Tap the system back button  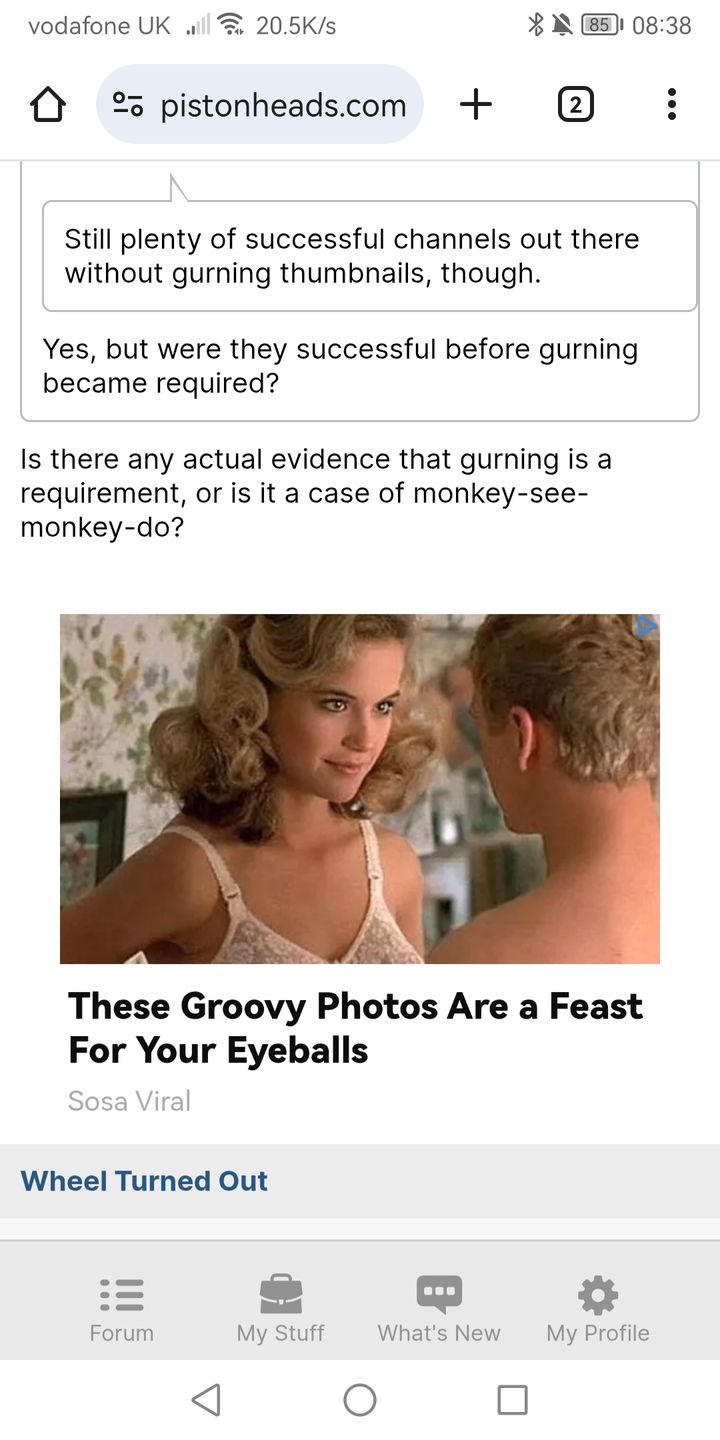[206, 1399]
